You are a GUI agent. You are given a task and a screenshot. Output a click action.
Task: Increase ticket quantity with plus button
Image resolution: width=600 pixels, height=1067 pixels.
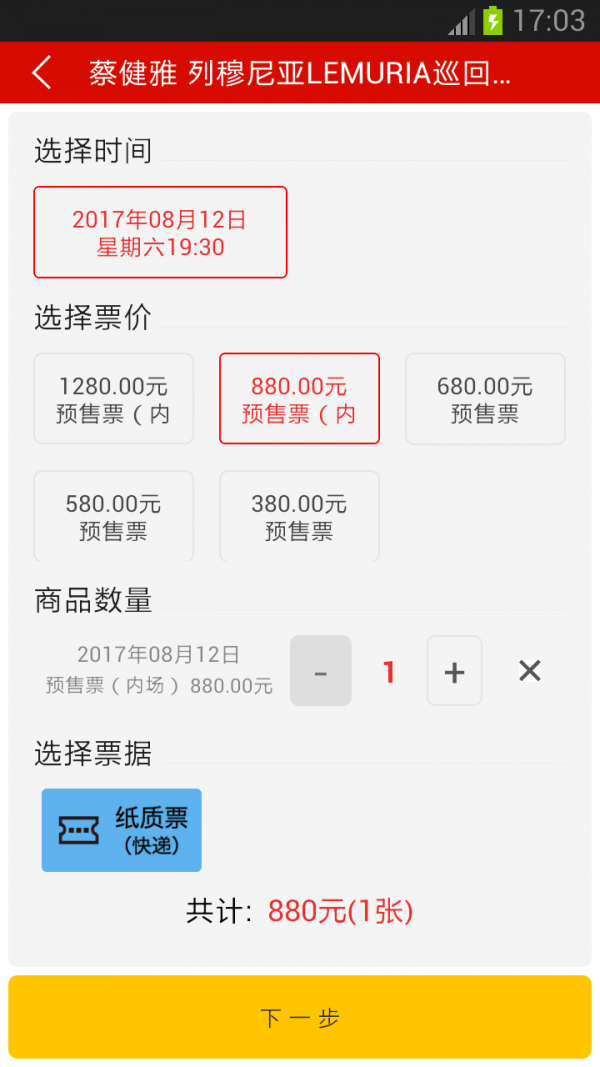coord(454,671)
